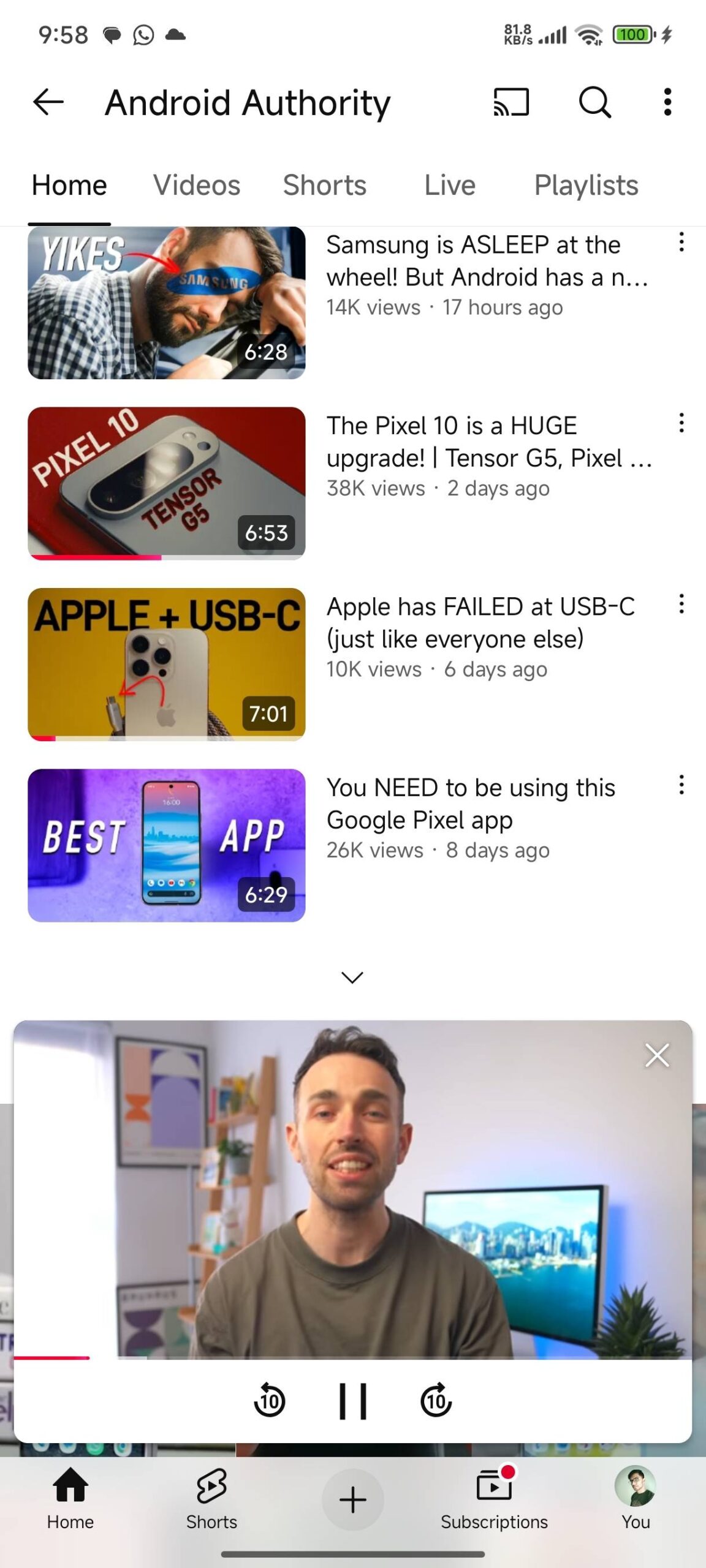Search within the channel
706x1568 pixels.
click(x=594, y=102)
